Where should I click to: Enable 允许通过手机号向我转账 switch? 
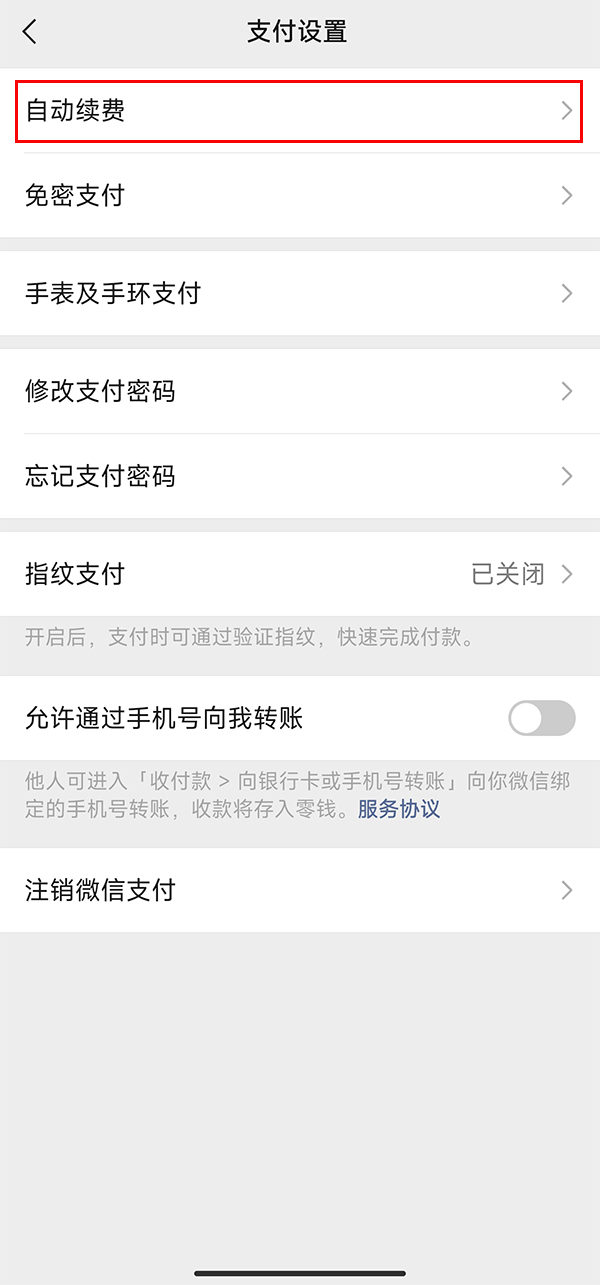pos(541,718)
